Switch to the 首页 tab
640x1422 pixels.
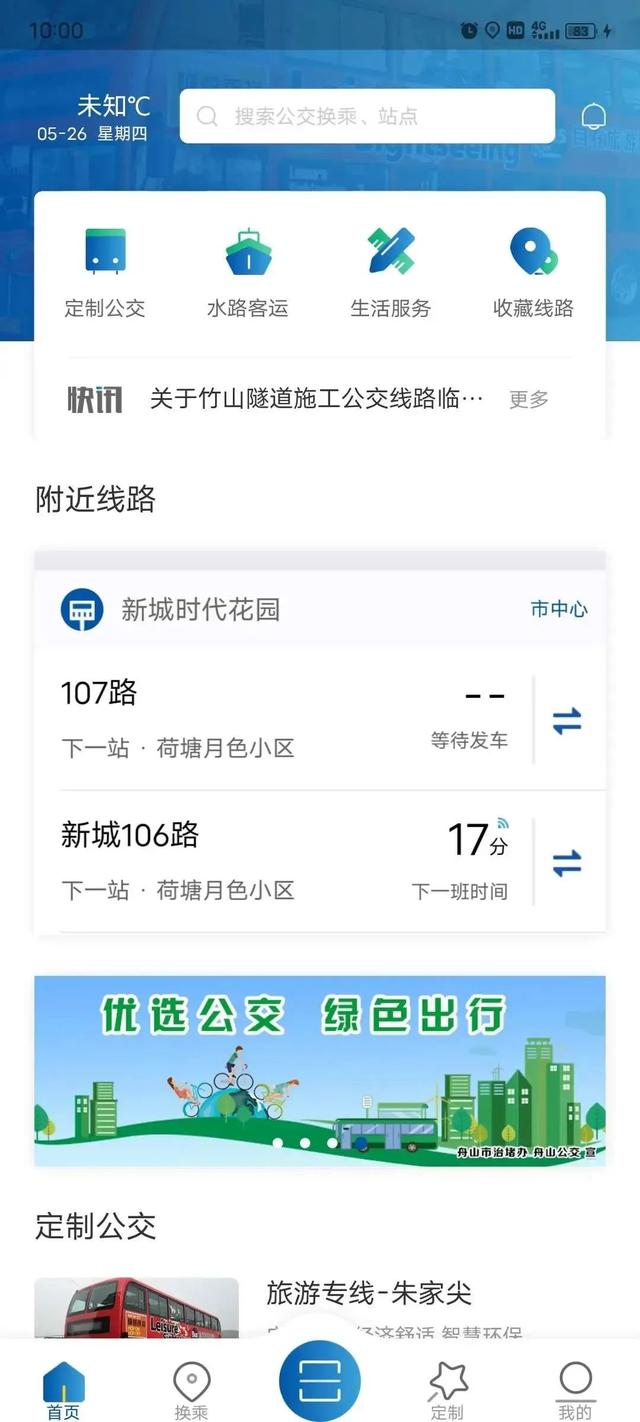pyautogui.click(x=63, y=1390)
